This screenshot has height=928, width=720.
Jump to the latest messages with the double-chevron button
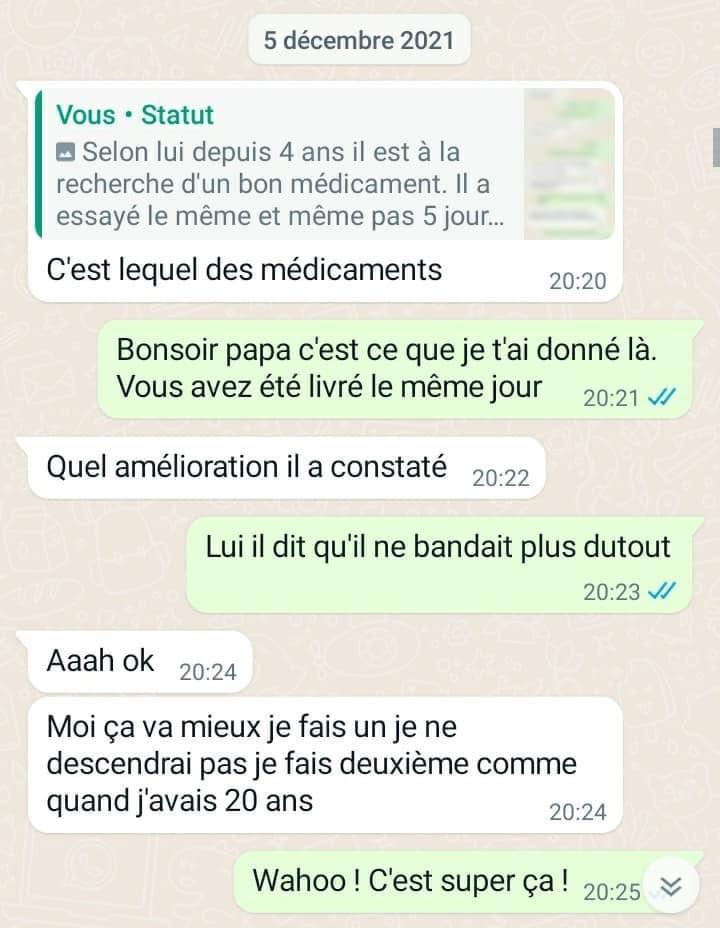pyautogui.click(x=672, y=887)
